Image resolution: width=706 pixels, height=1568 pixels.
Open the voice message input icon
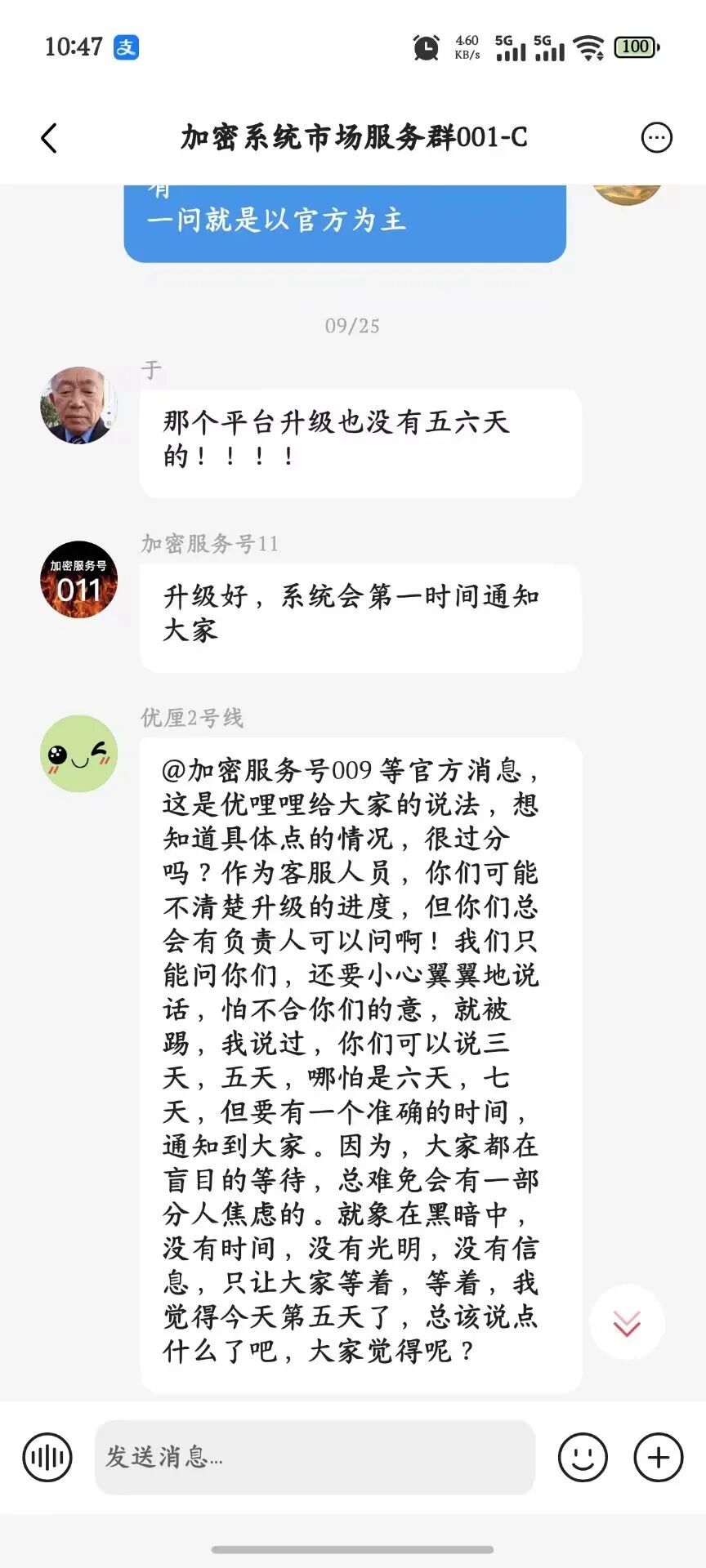47,1459
